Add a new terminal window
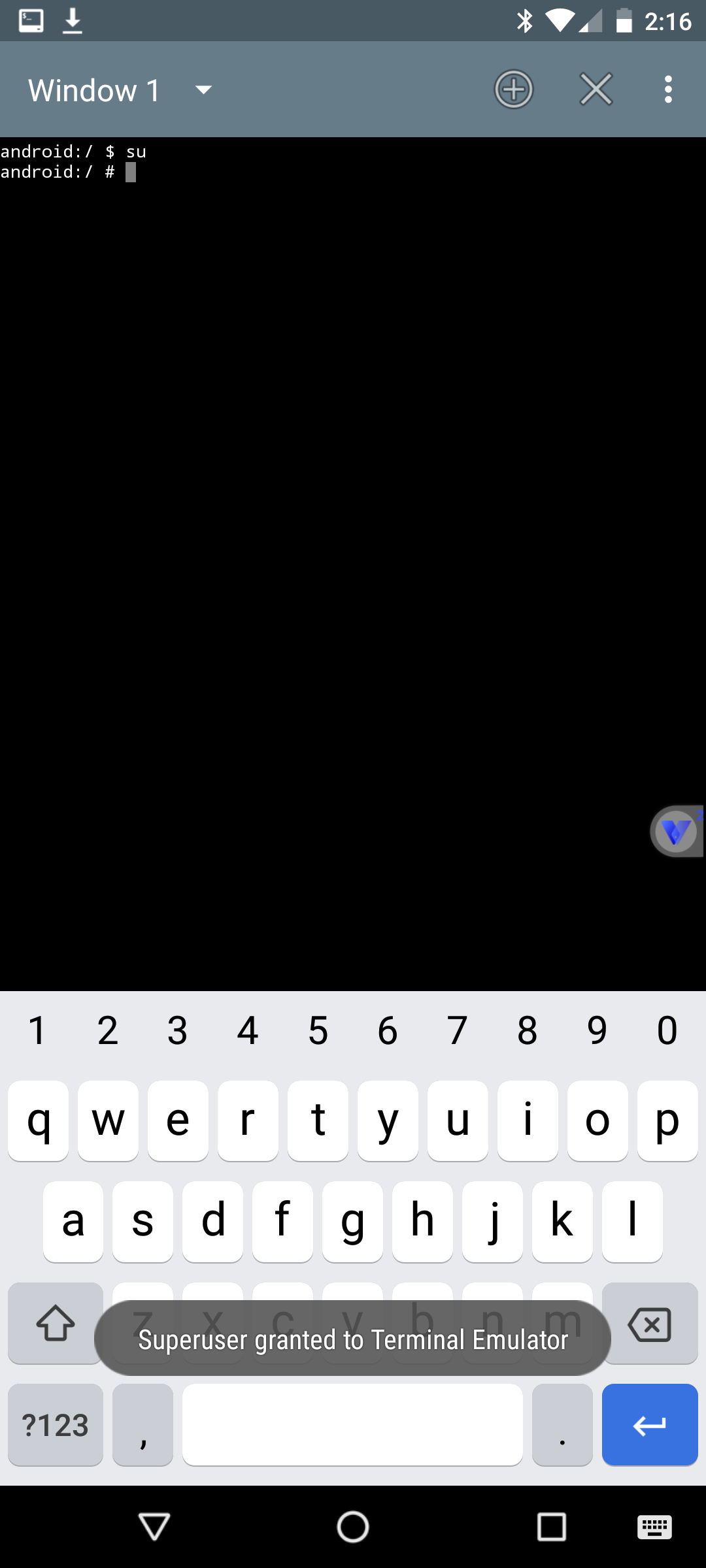Image resolution: width=706 pixels, height=1568 pixels. 513,90
